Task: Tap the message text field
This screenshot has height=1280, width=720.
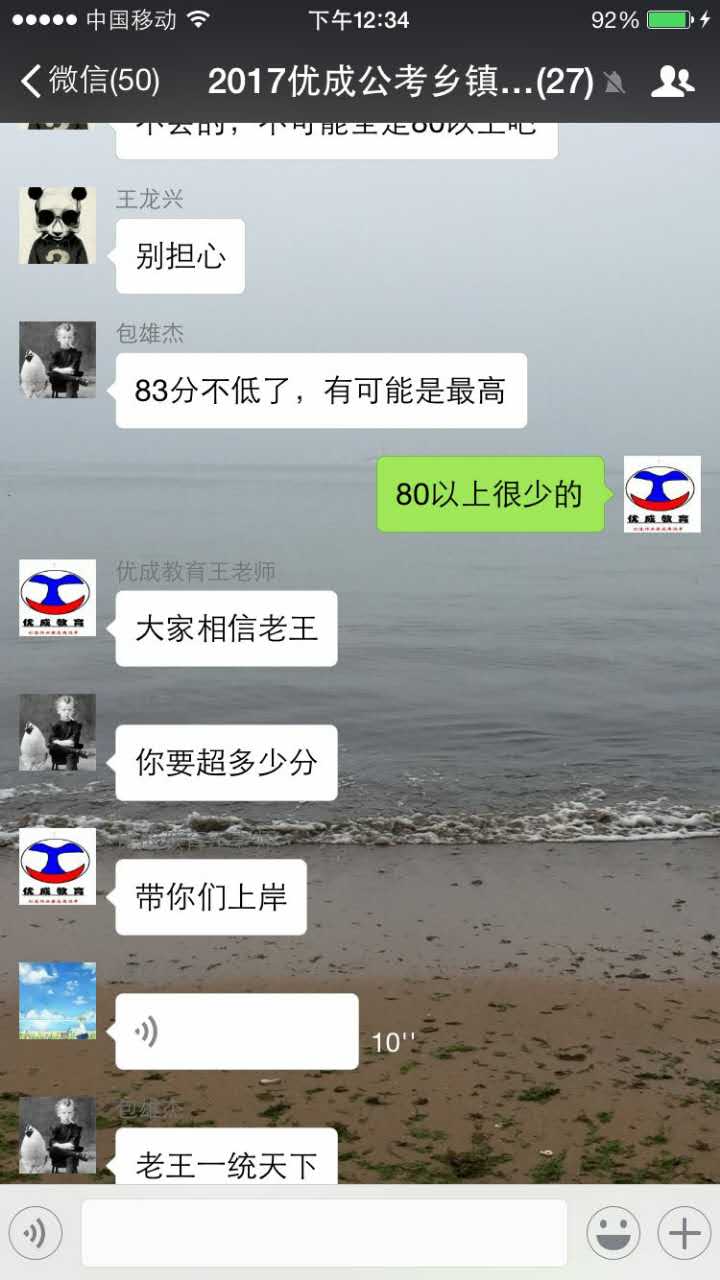Action: 324,1233
